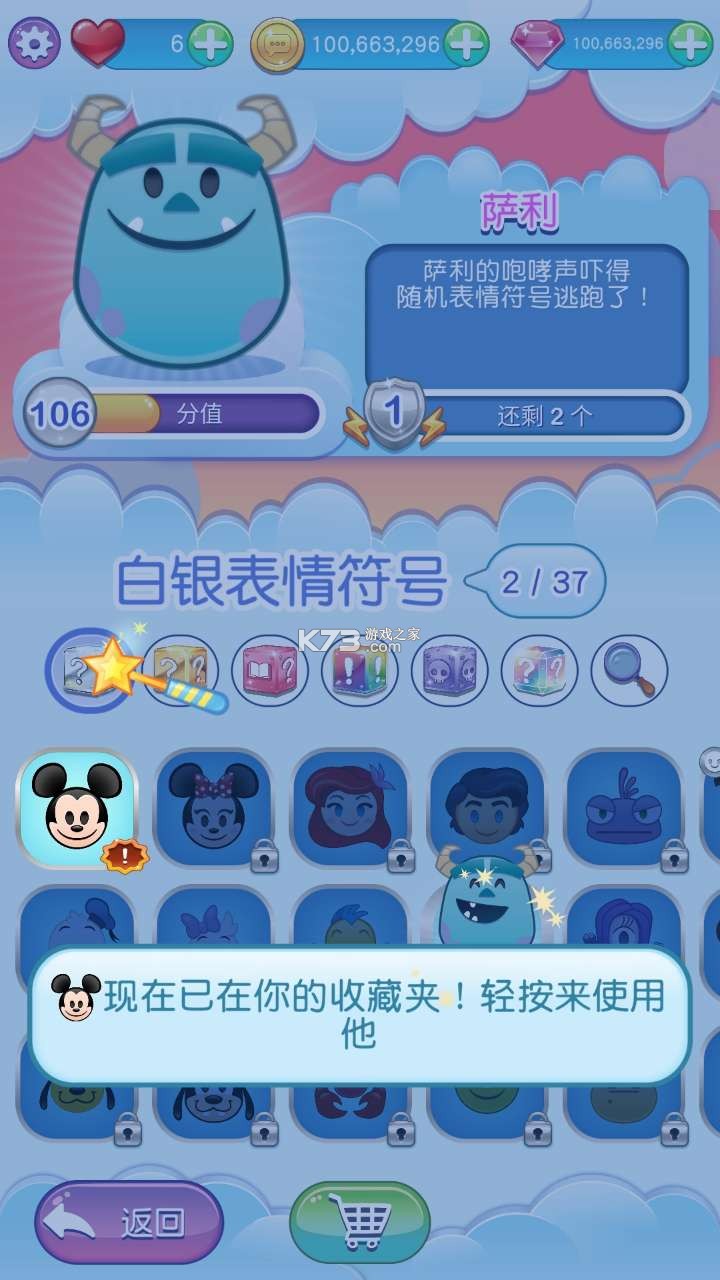Tap the locked Minnie Mouse emoji
This screenshot has width=720, height=1280.
[x=214, y=808]
